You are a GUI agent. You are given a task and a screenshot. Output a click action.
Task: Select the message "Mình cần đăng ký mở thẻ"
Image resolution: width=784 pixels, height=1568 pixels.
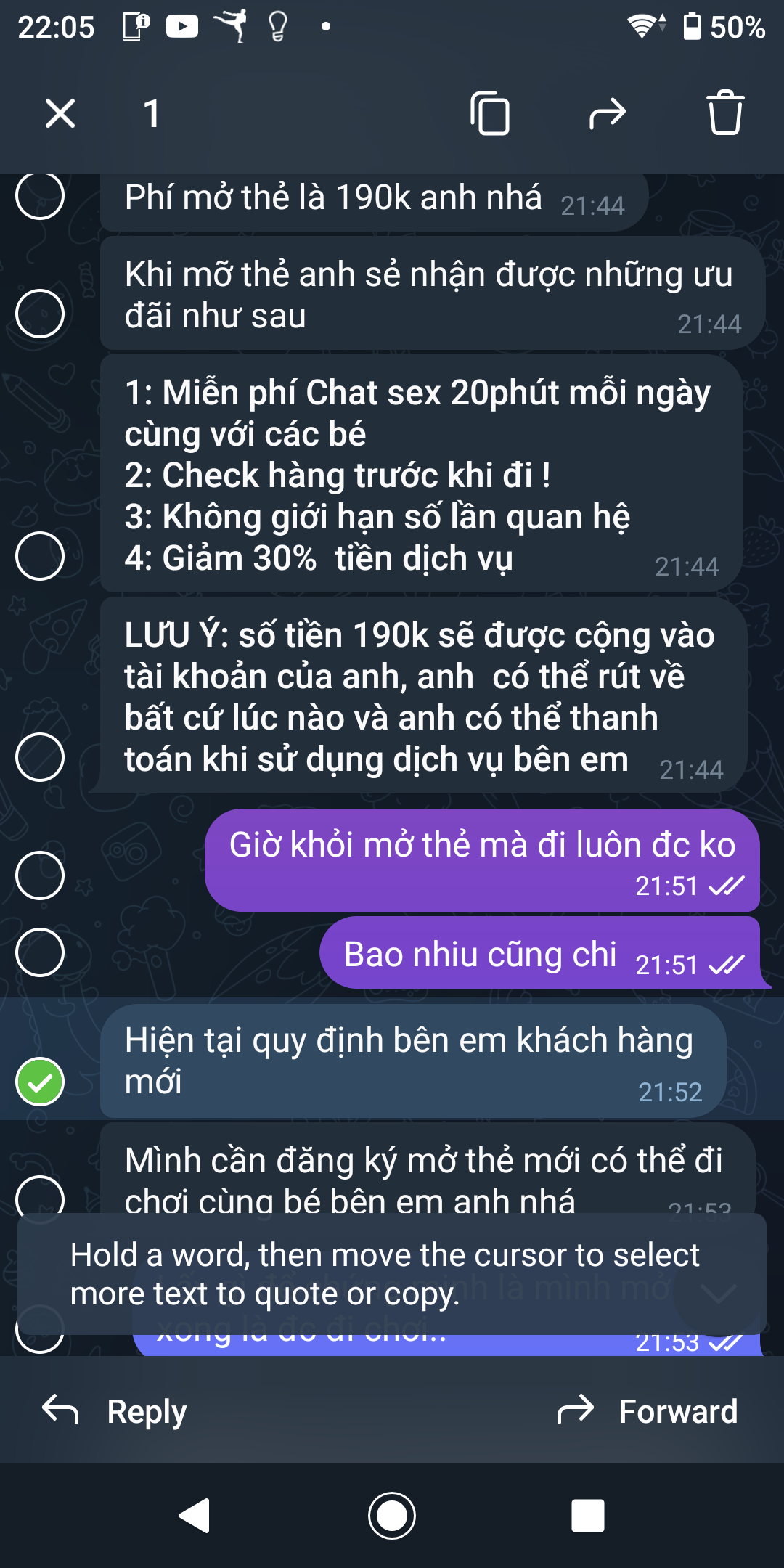40,1194
